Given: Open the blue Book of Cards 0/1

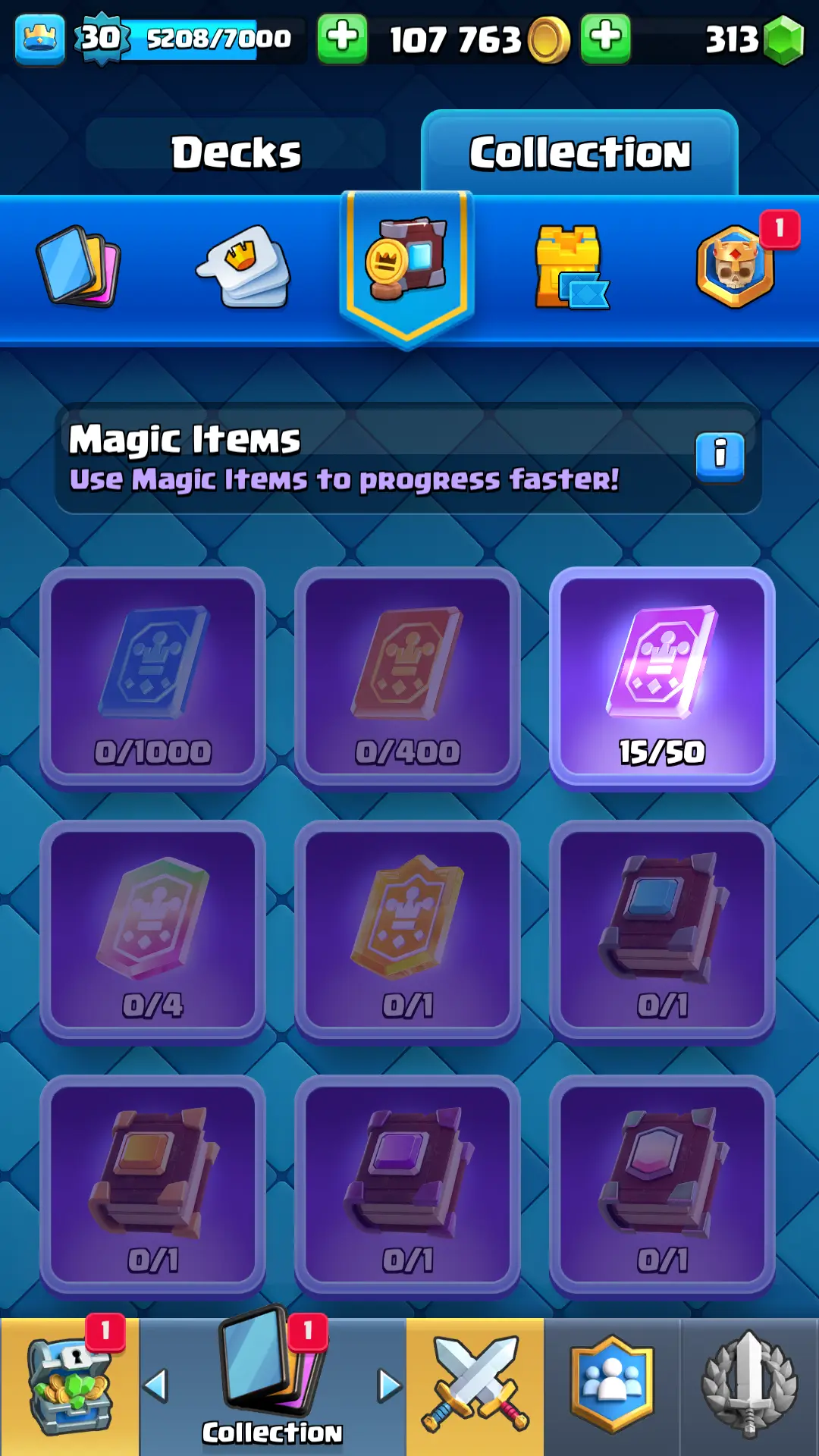Looking at the screenshot, I should (662, 932).
